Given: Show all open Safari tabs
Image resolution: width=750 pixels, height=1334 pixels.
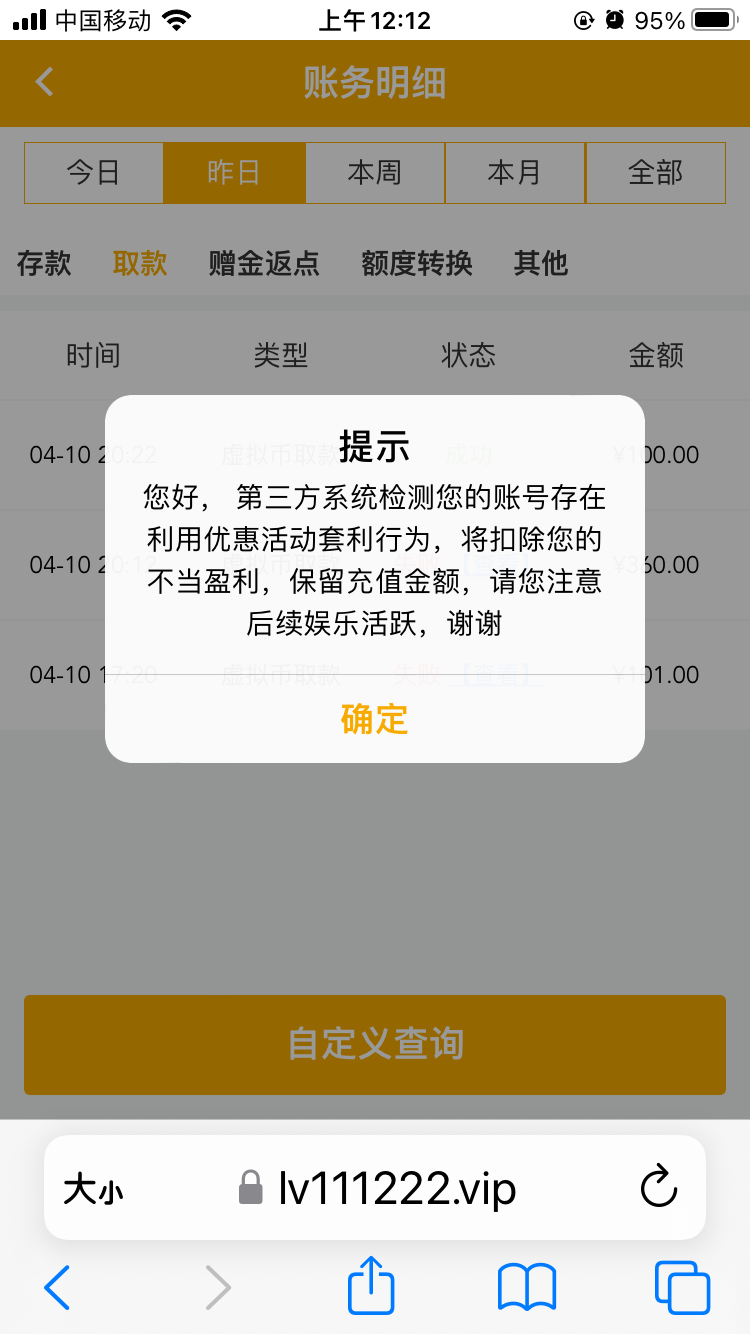Looking at the screenshot, I should [682, 1288].
